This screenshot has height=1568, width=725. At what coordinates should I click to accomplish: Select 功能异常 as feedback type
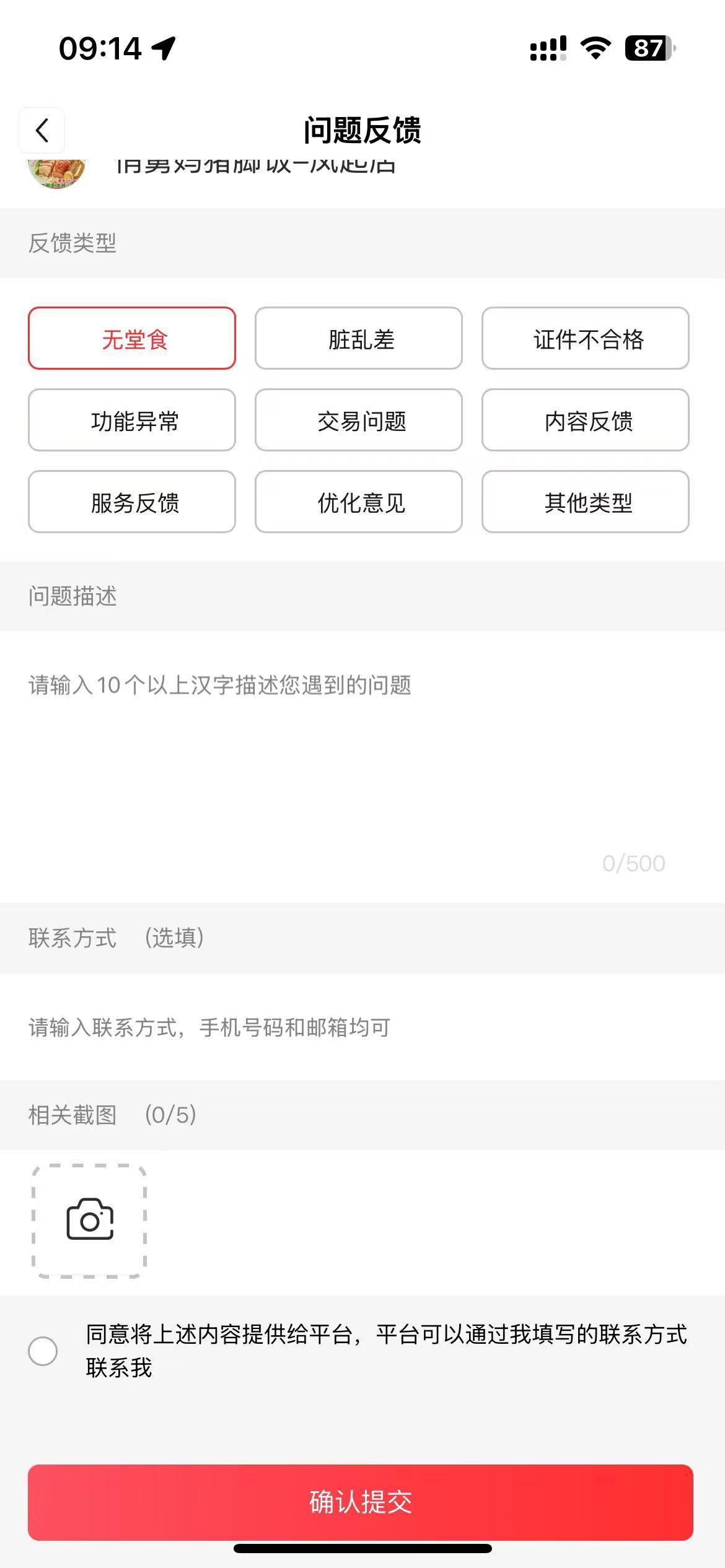(132, 420)
